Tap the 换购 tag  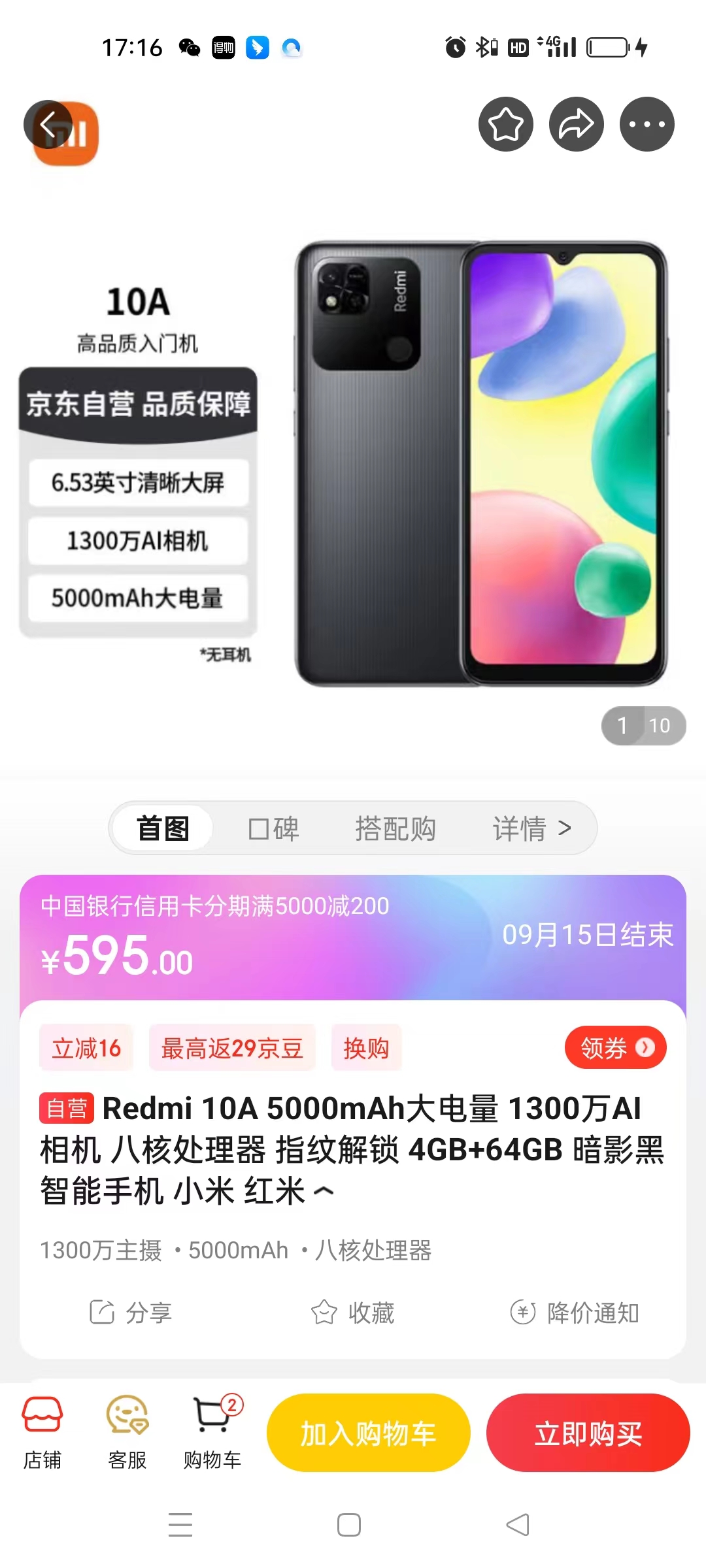(366, 1048)
